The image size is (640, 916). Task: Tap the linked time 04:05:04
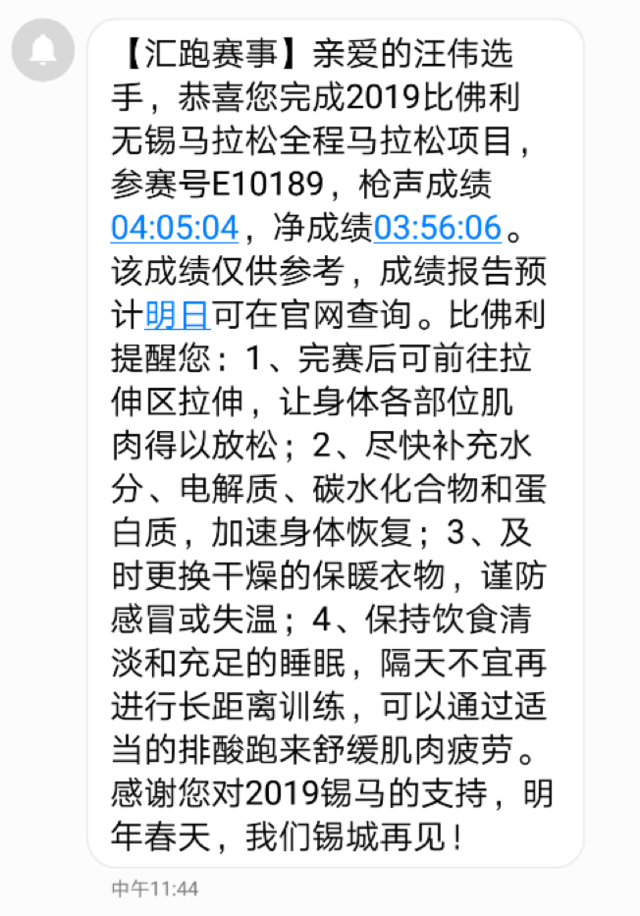[x=174, y=228]
